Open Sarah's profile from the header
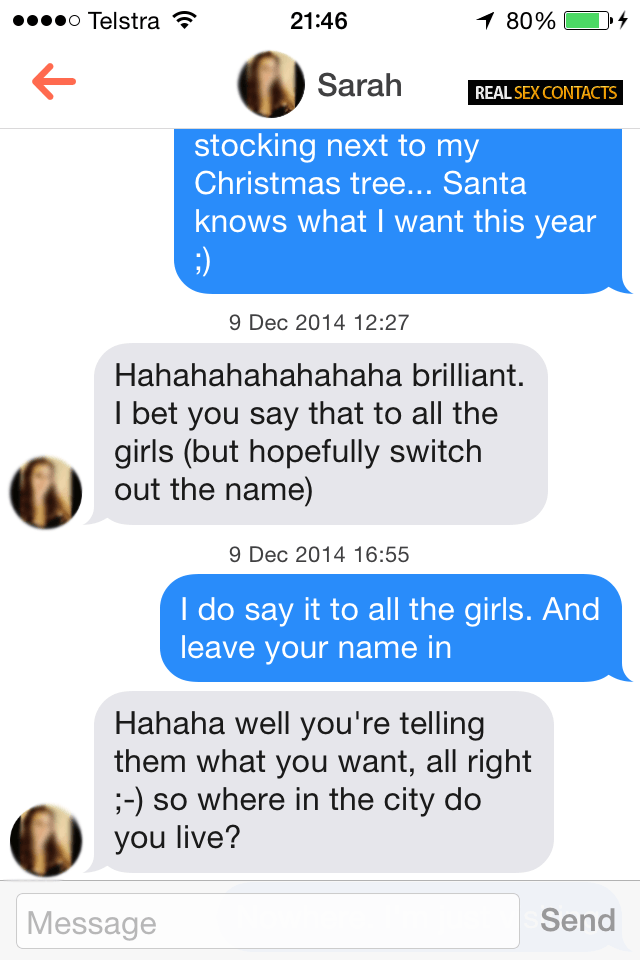 [320, 85]
